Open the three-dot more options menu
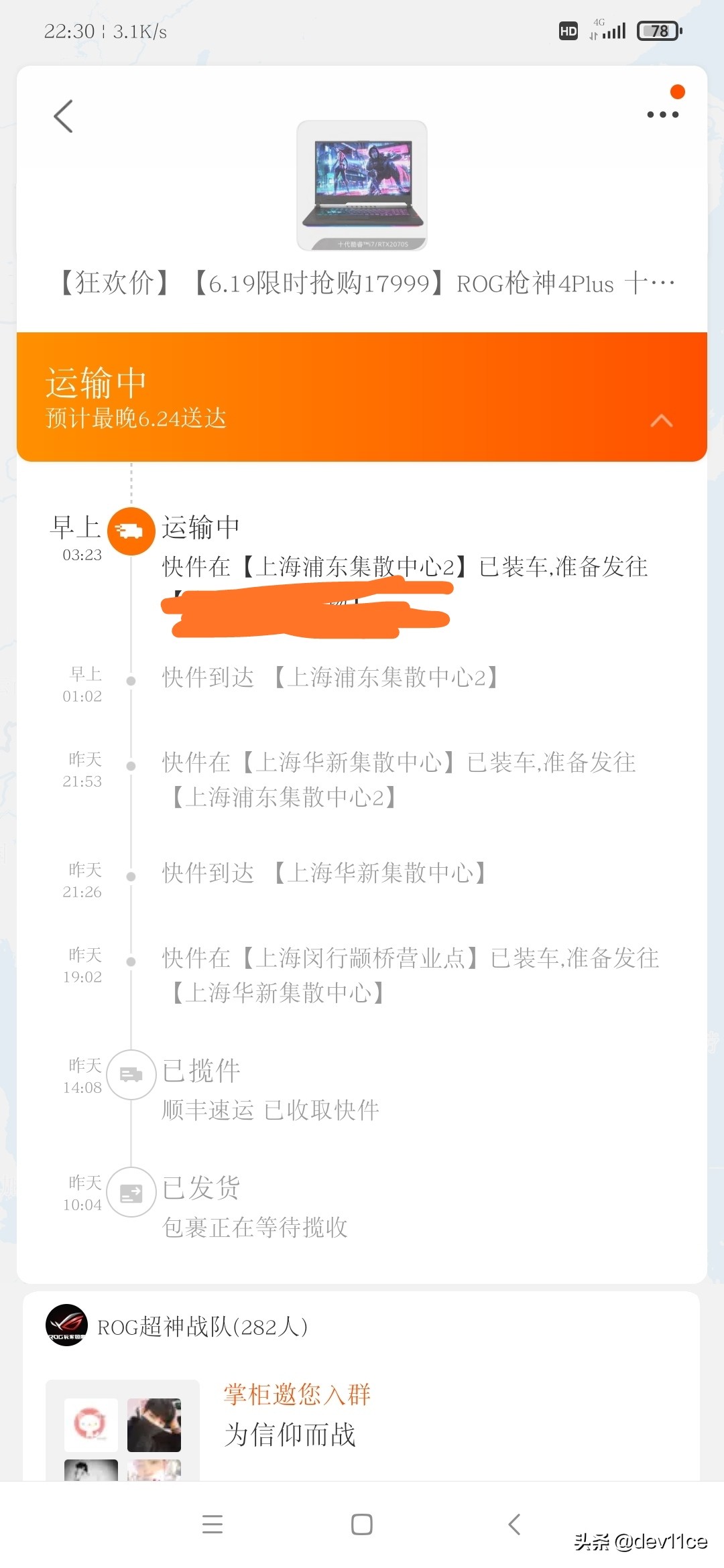 [661, 115]
